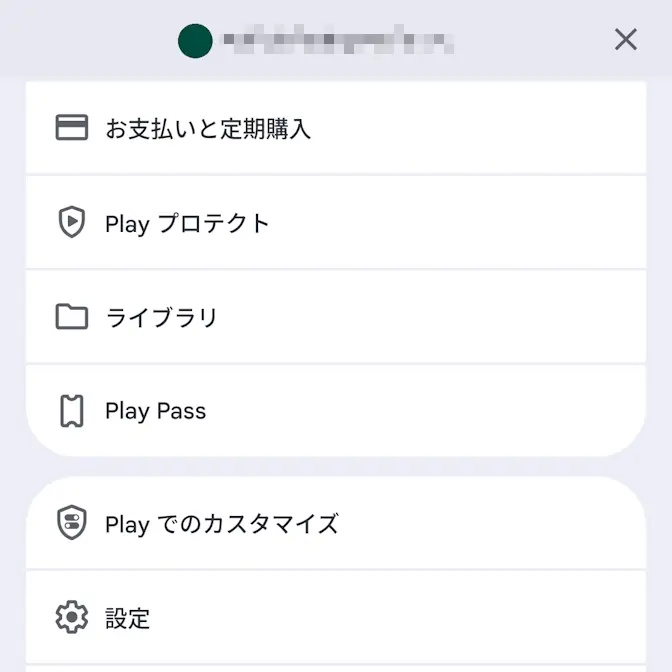This screenshot has width=672, height=672.
Task: Open Play でのカスタマイズ
Action: pyautogui.click(x=336, y=523)
